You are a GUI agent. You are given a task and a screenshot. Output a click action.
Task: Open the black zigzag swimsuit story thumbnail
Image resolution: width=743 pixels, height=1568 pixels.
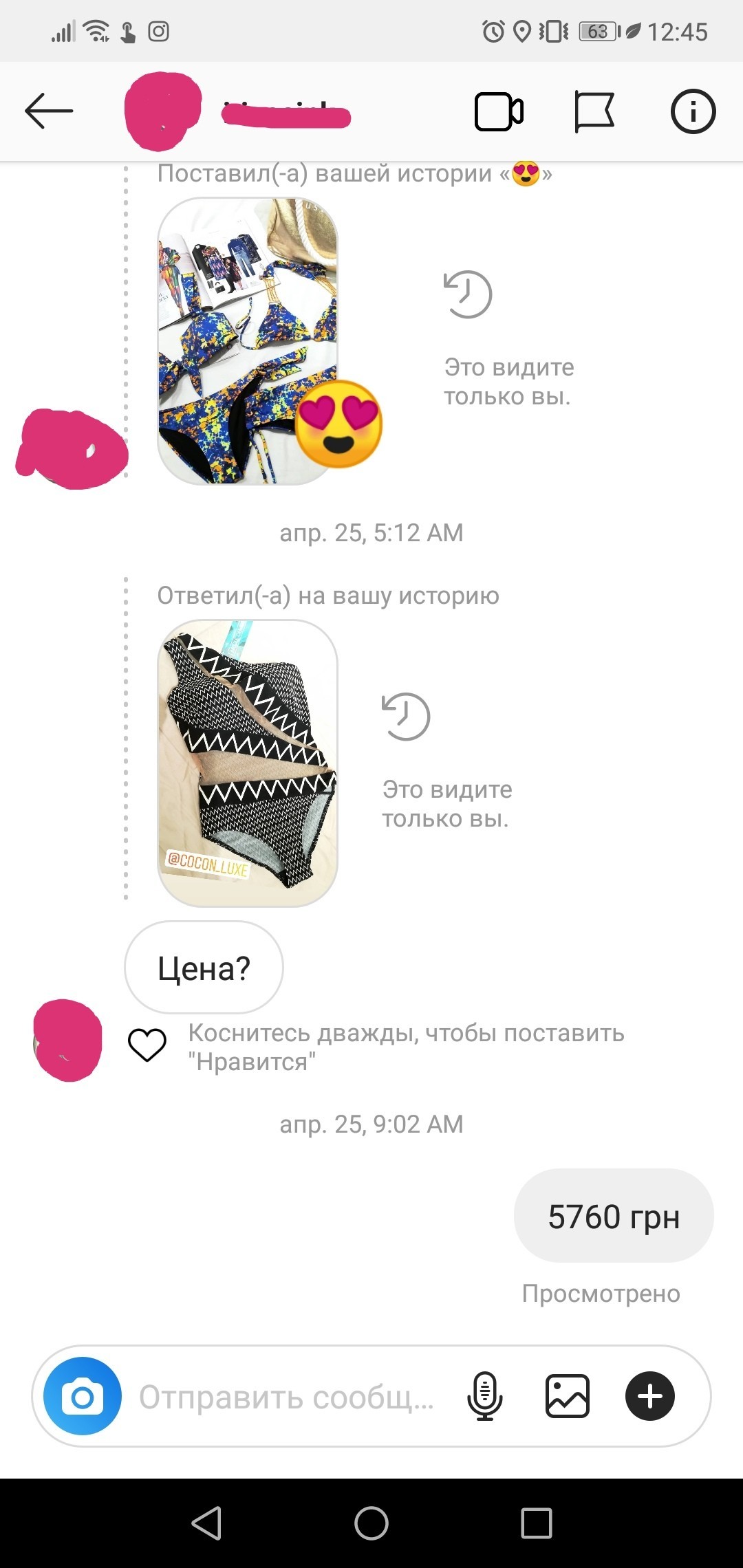point(248,763)
